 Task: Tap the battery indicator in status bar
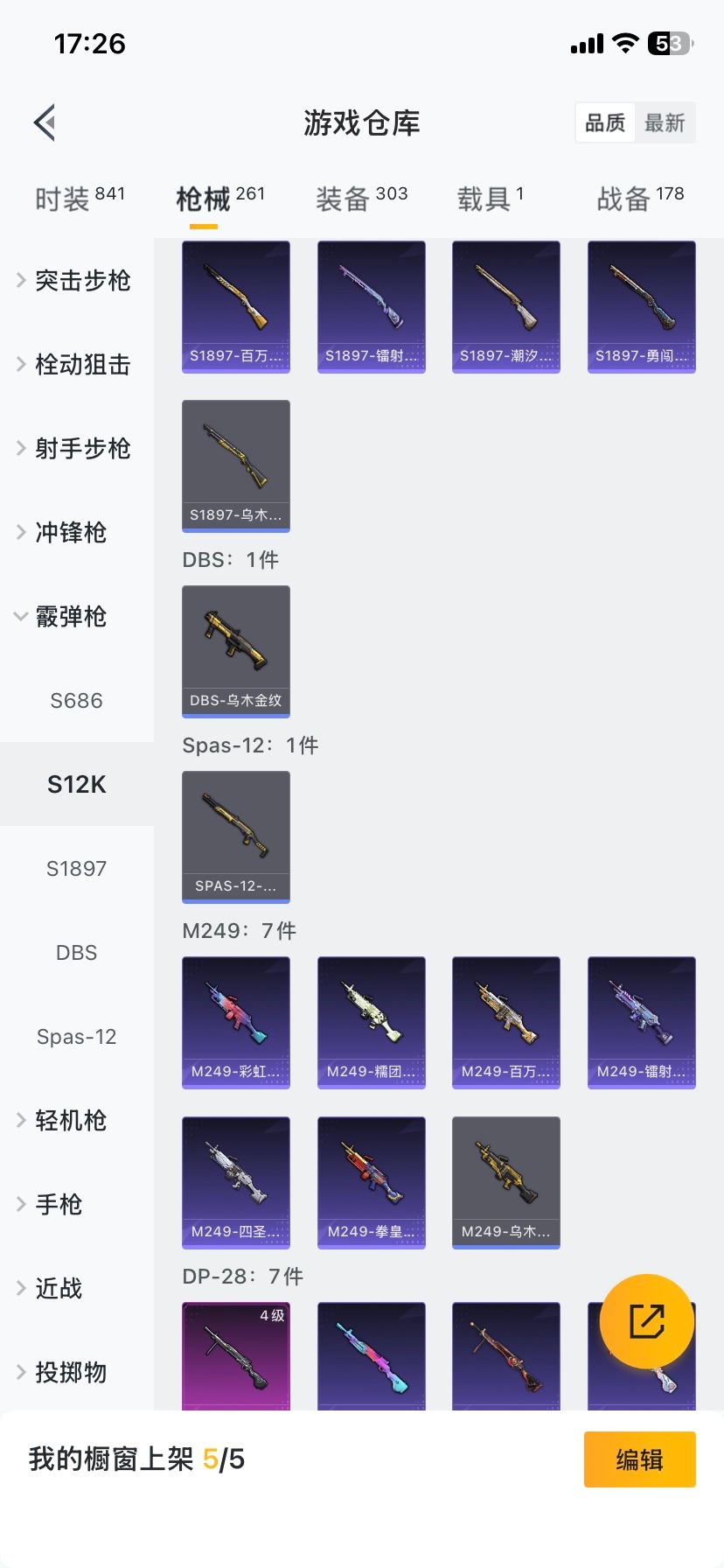tap(667, 41)
